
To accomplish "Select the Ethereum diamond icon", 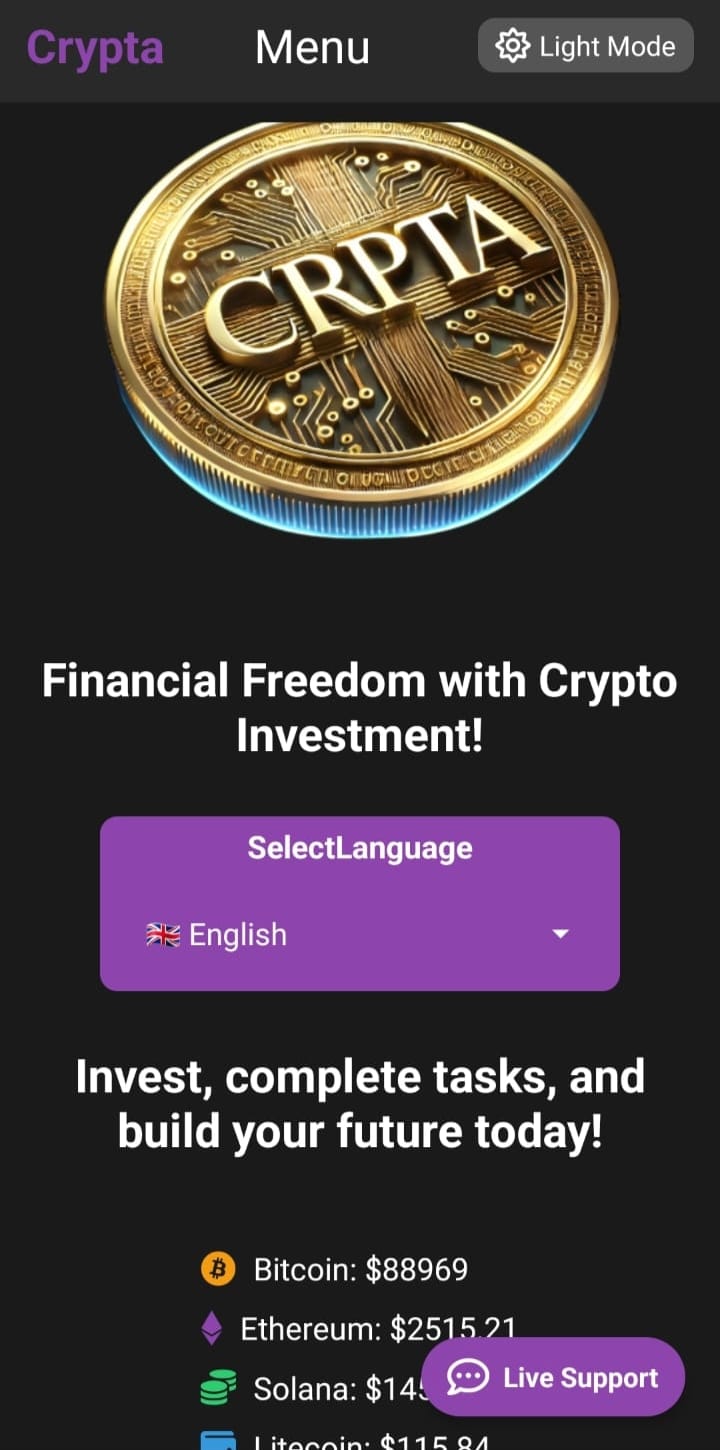I will pyautogui.click(x=211, y=1329).
